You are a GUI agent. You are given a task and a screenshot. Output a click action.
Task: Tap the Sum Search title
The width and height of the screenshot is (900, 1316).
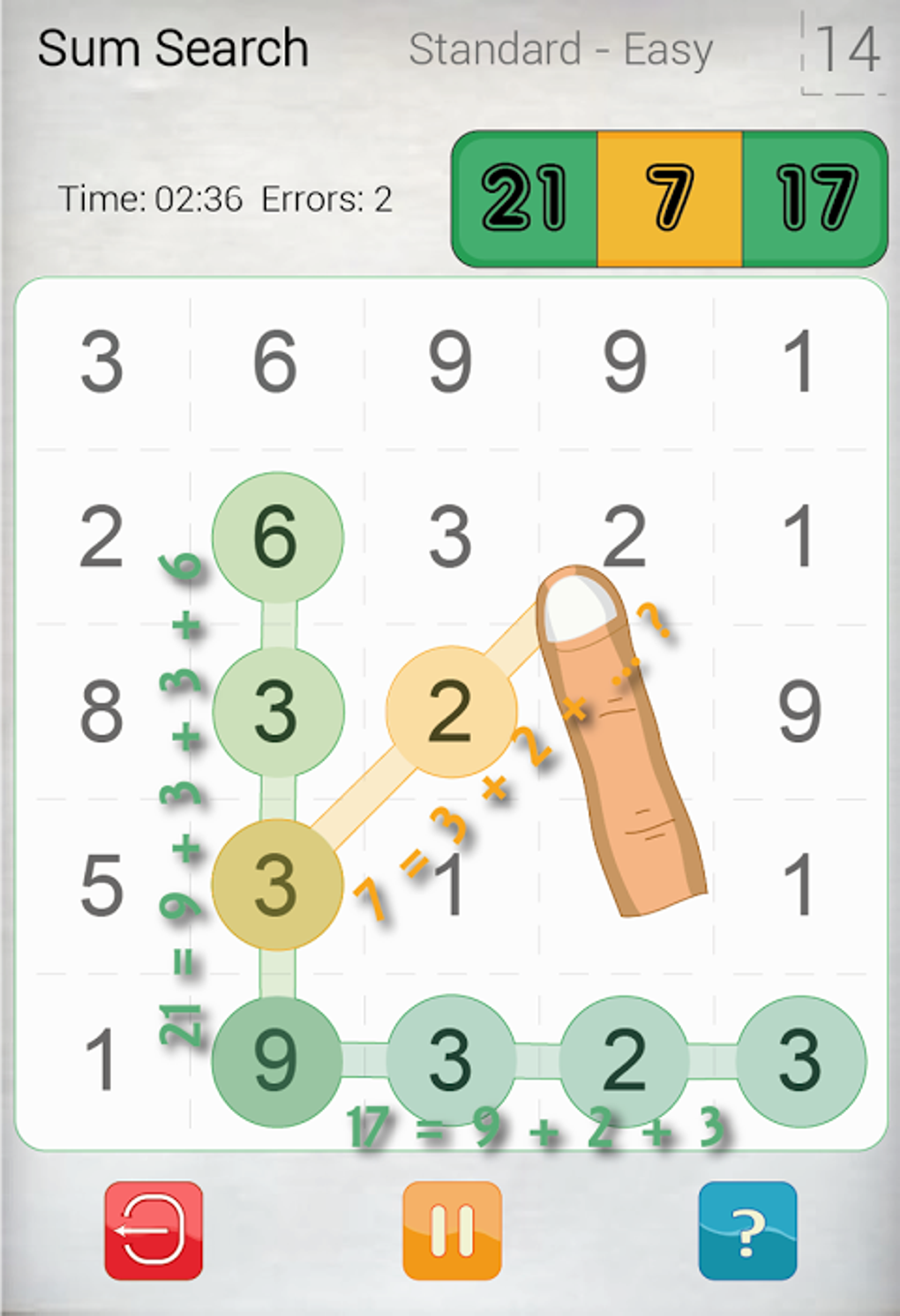pyautogui.click(x=174, y=50)
